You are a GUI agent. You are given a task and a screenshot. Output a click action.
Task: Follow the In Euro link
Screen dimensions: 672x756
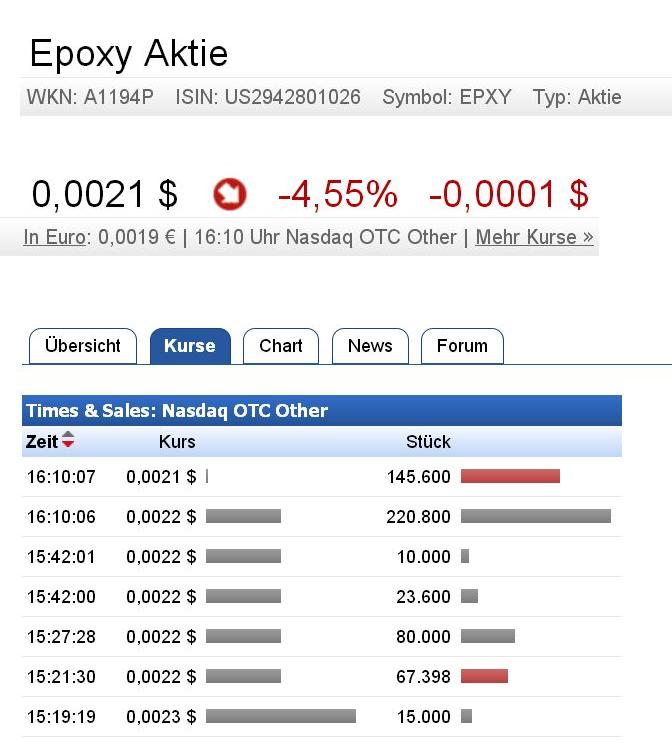54,238
